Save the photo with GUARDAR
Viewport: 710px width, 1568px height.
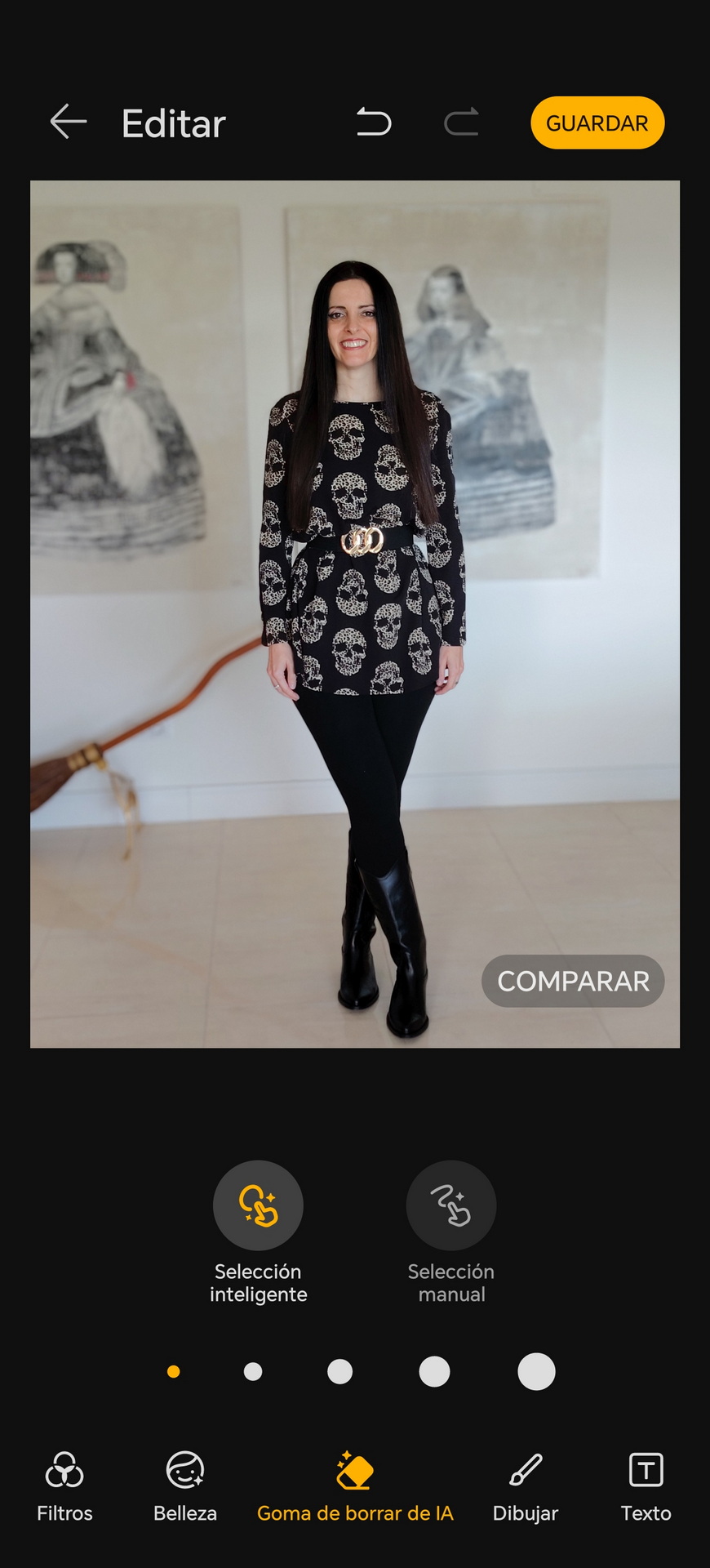[597, 122]
